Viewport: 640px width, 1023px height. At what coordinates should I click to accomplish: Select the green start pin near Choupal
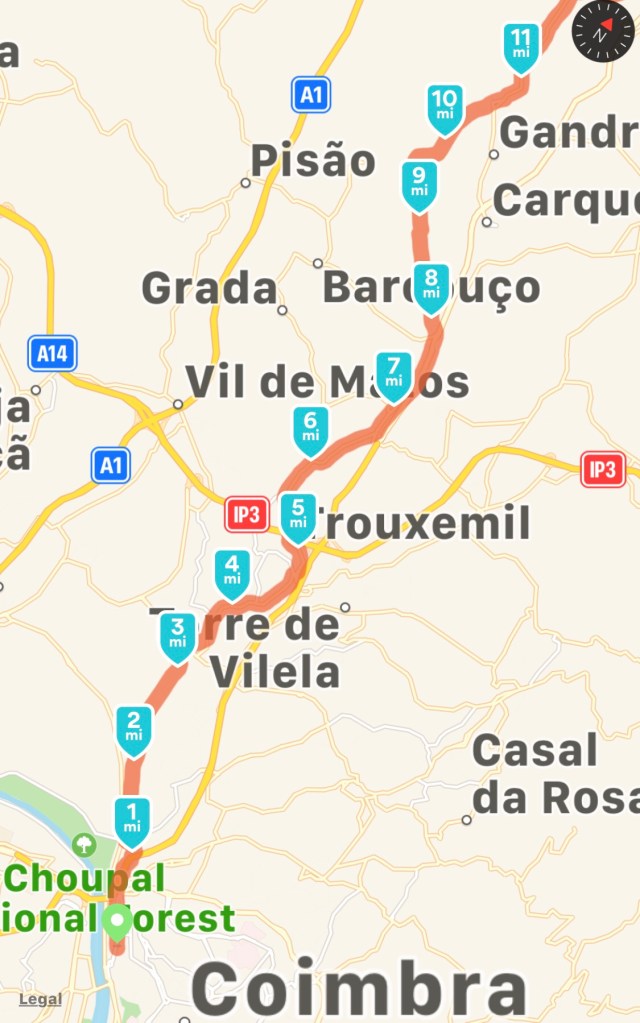pos(118,920)
